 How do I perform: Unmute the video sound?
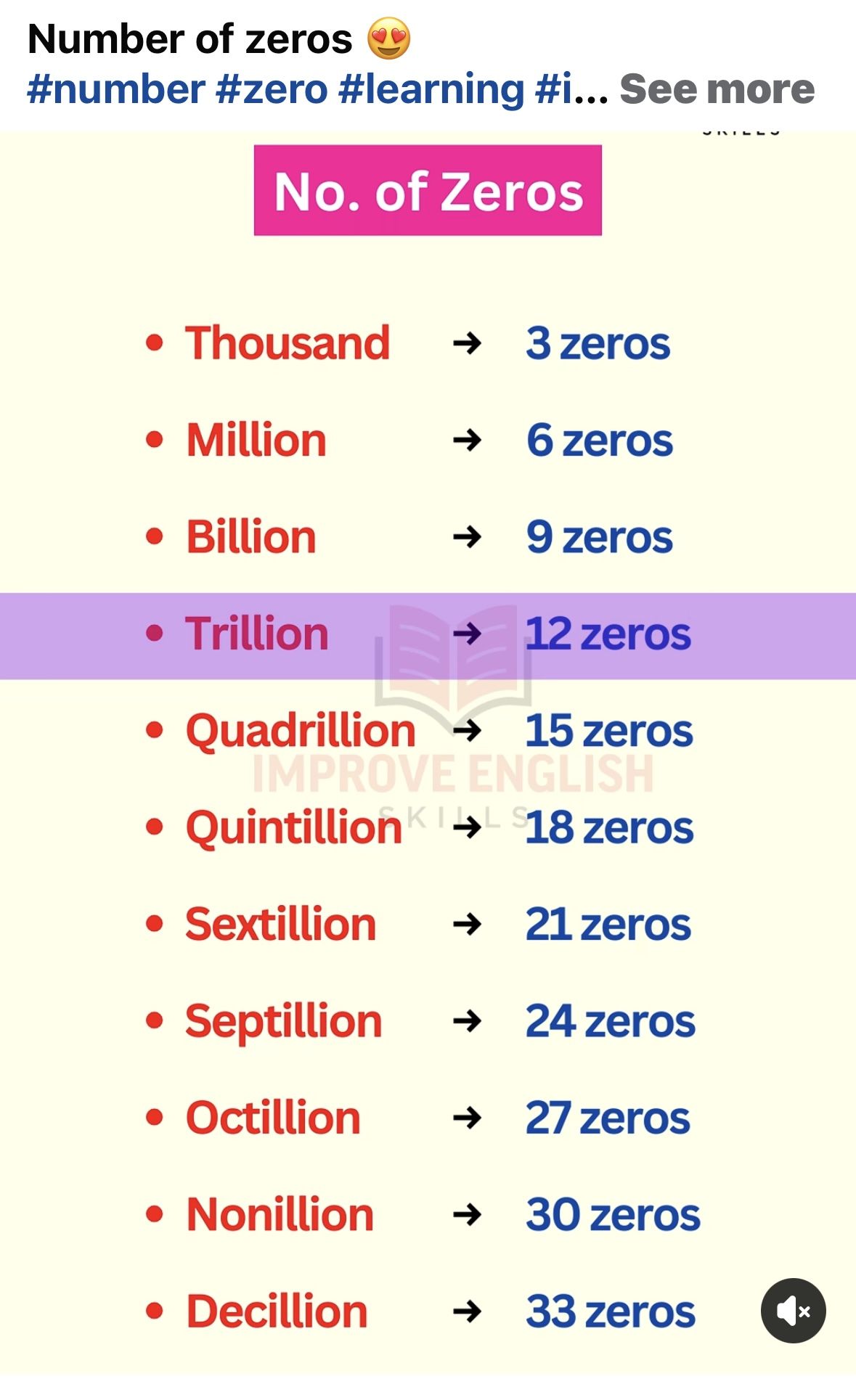coord(793,1311)
